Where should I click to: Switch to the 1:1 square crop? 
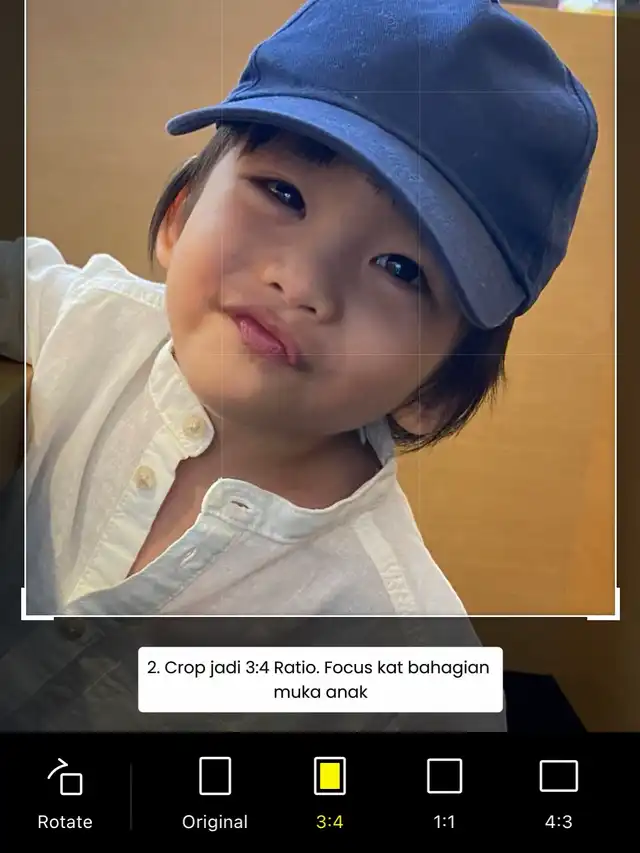[x=444, y=790]
